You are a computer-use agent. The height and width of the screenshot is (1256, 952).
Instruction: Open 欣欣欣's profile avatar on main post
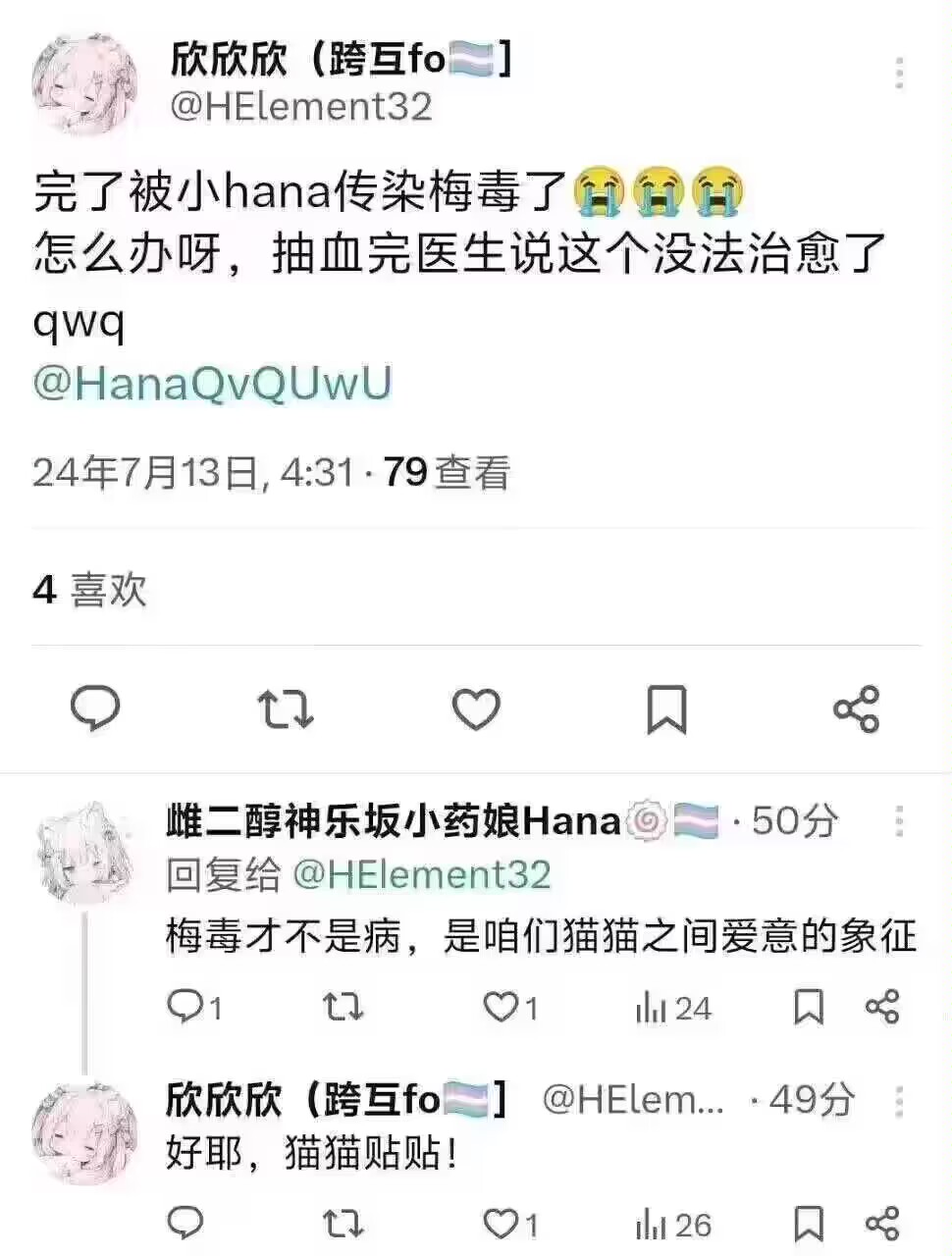[84, 83]
